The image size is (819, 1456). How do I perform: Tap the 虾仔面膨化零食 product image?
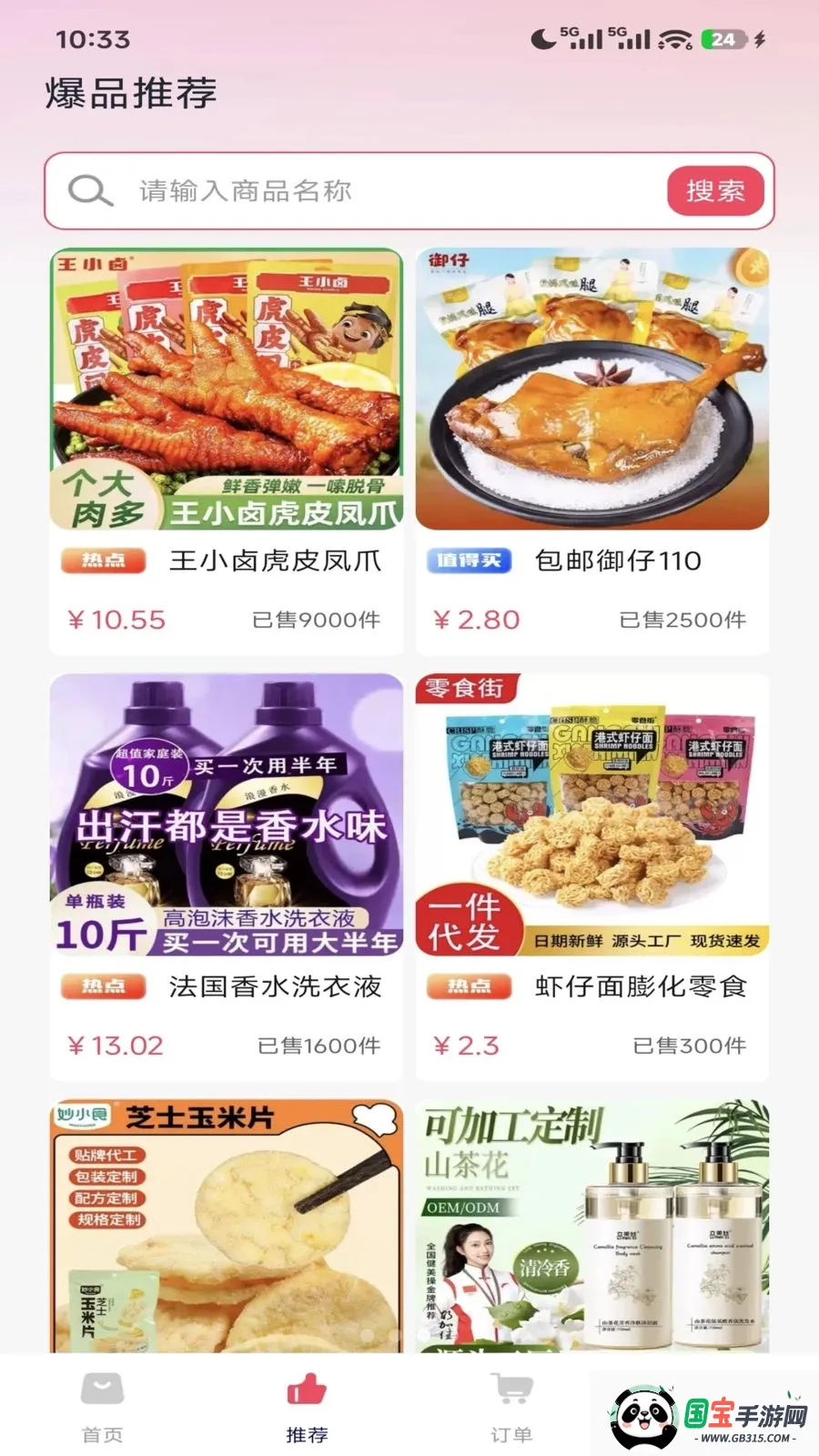(591, 814)
